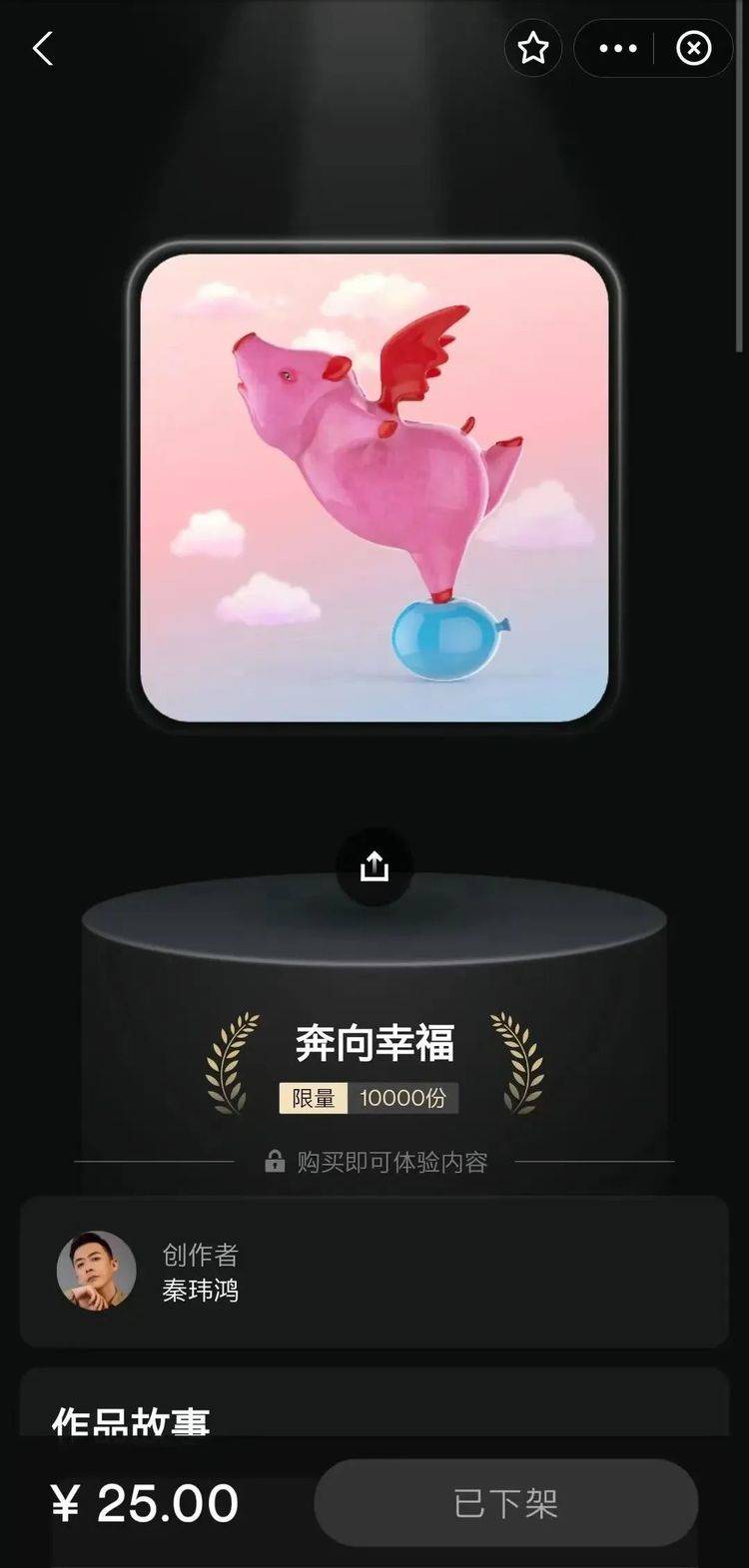Screen dimensions: 749x1568
Task: Close the mini program with the X
Action: (x=693, y=48)
